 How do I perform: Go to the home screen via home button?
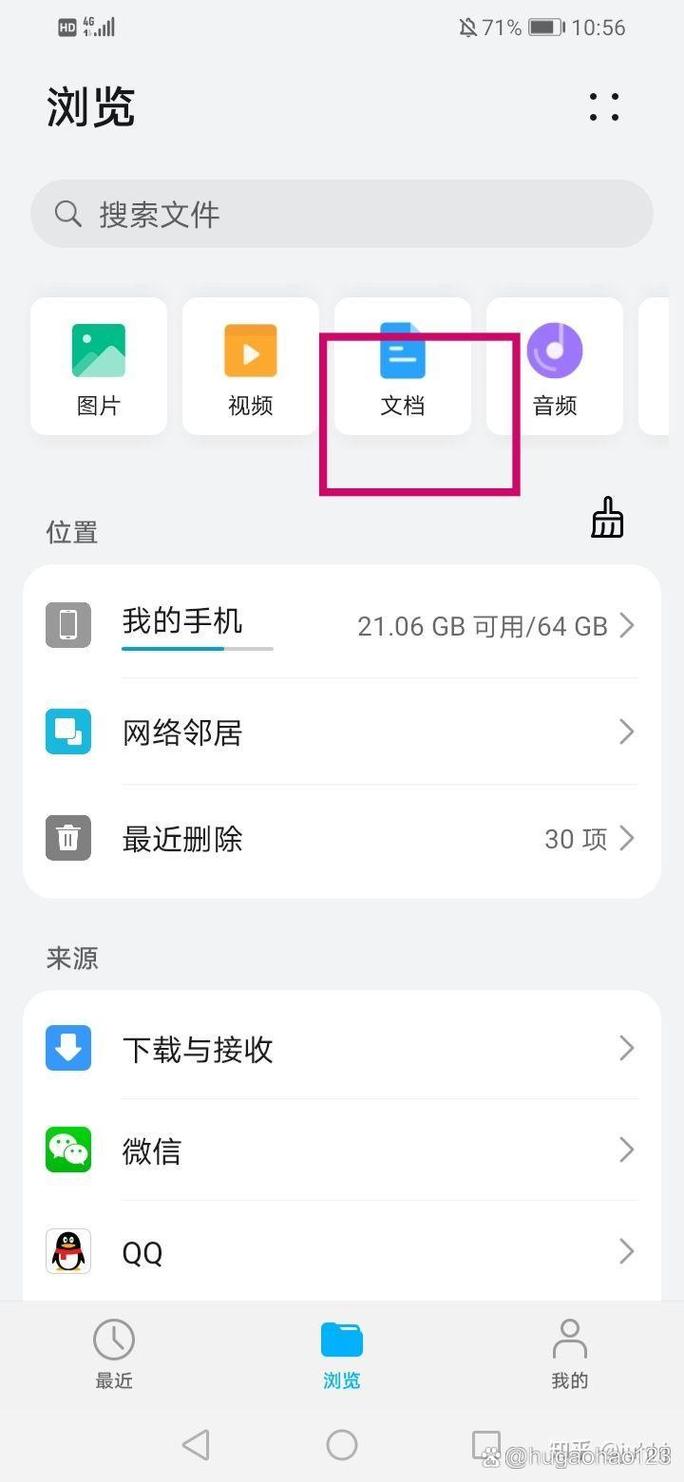[x=342, y=1444]
